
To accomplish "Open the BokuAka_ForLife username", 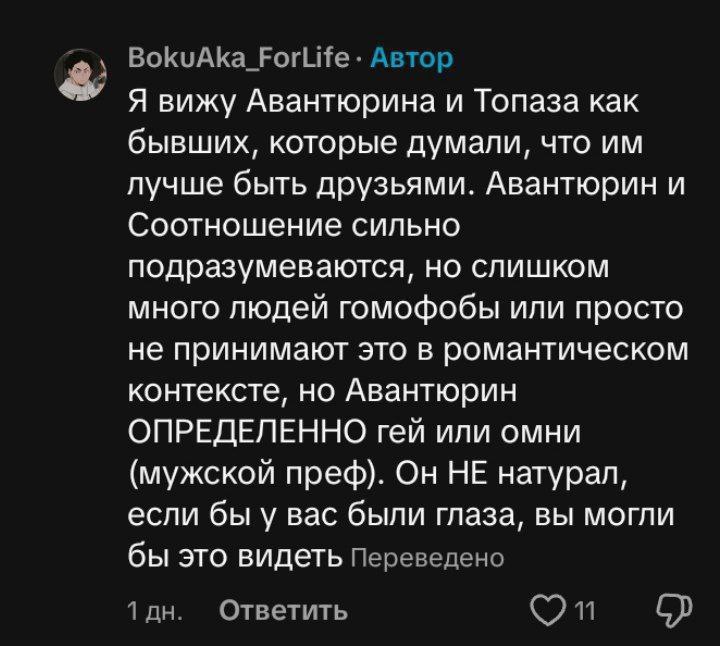I will pyautogui.click(x=239, y=58).
